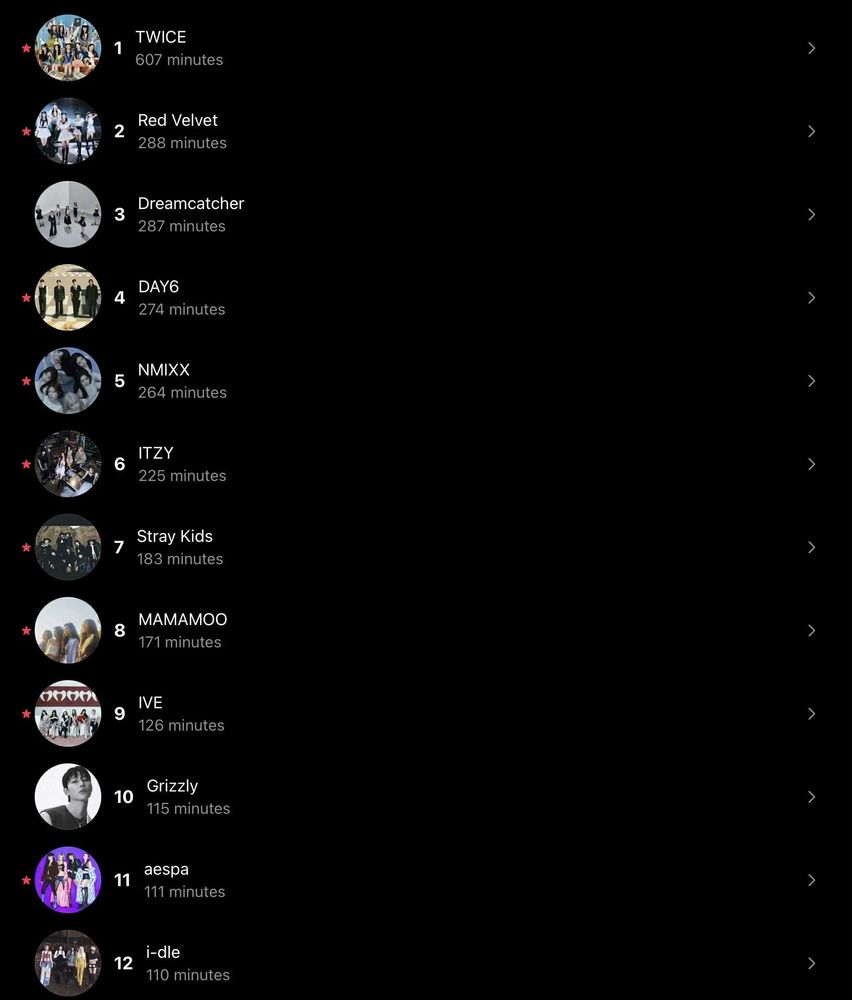Expand the i-dle entry using its chevron
This screenshot has height=1000, width=852.
[x=812, y=962]
